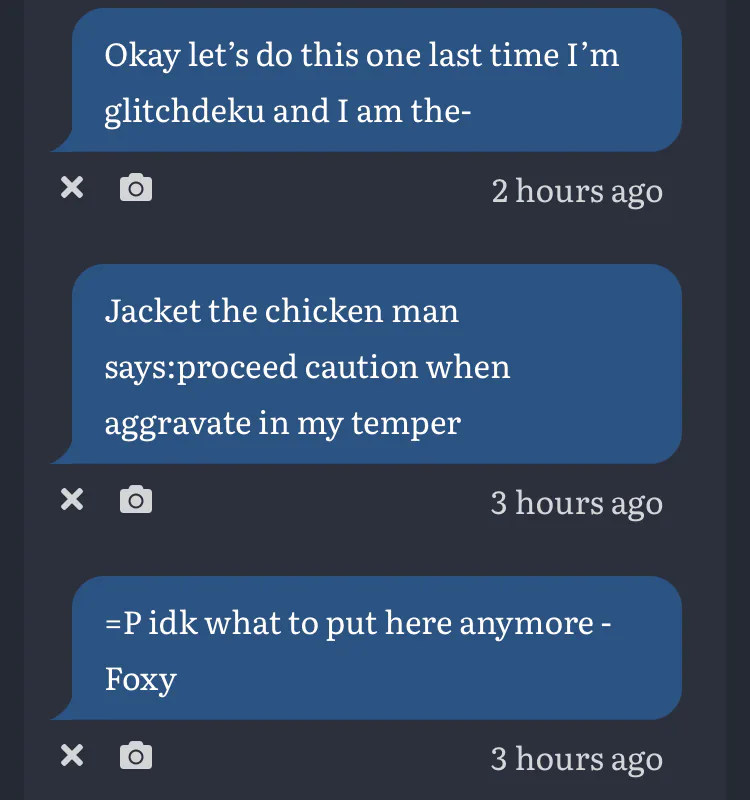Delete the Foxy message using the X

coord(71,757)
